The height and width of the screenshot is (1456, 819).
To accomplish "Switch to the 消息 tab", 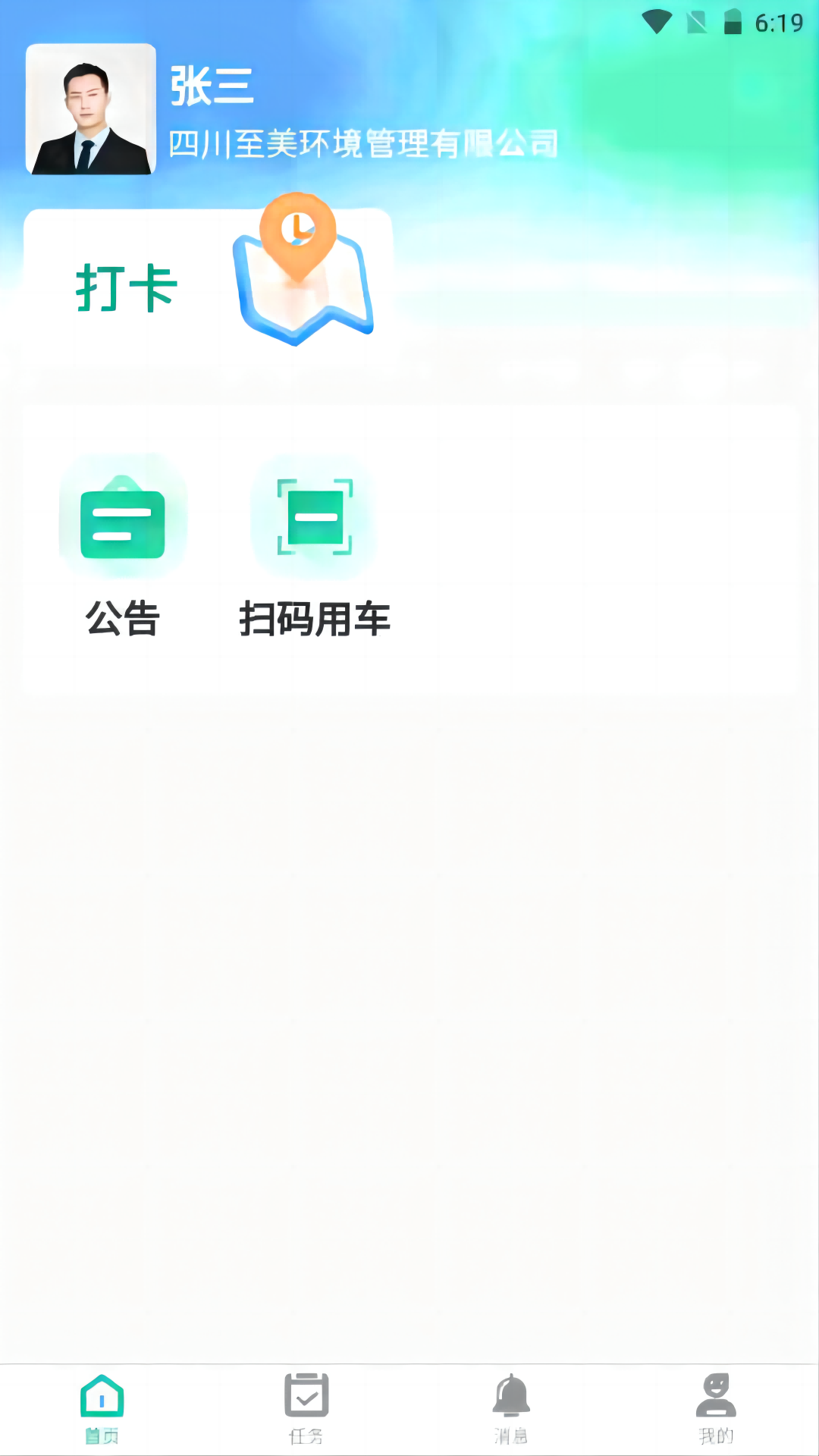I will pos(511,1409).
